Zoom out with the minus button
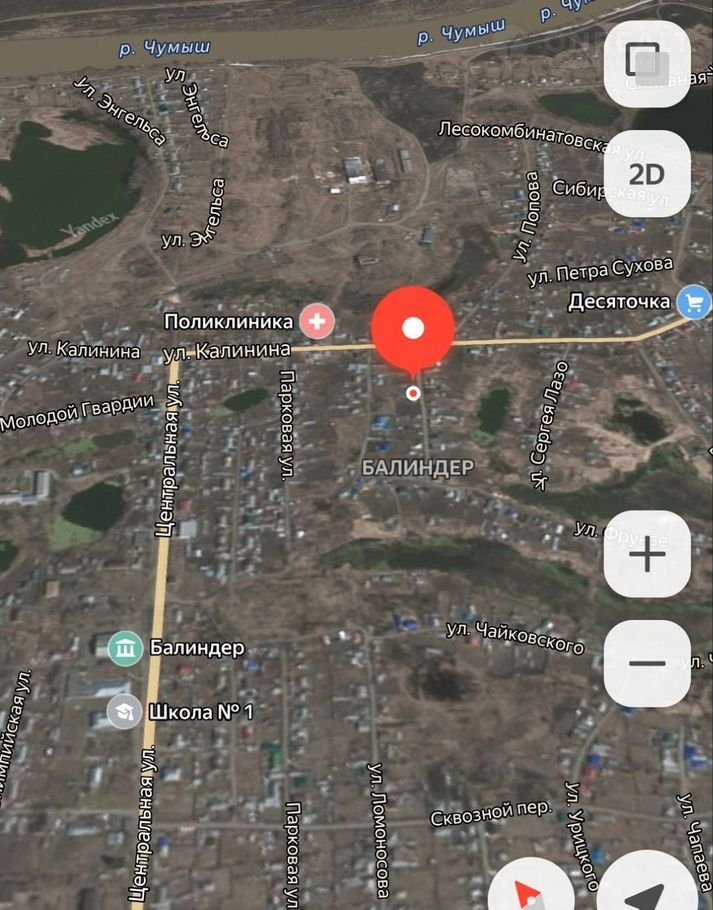This screenshot has height=910, width=713. point(647,663)
